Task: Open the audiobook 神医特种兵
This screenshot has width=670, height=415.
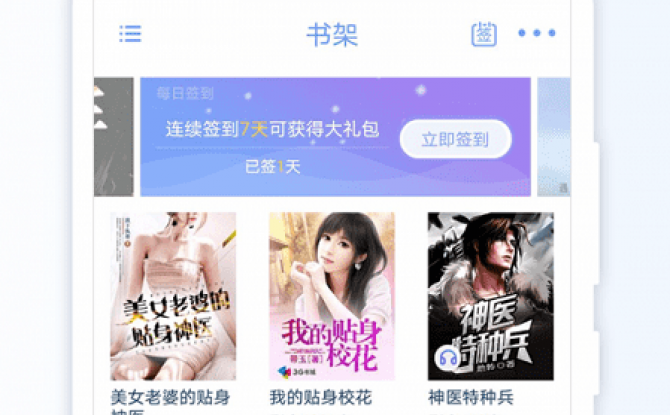Action: (490, 296)
